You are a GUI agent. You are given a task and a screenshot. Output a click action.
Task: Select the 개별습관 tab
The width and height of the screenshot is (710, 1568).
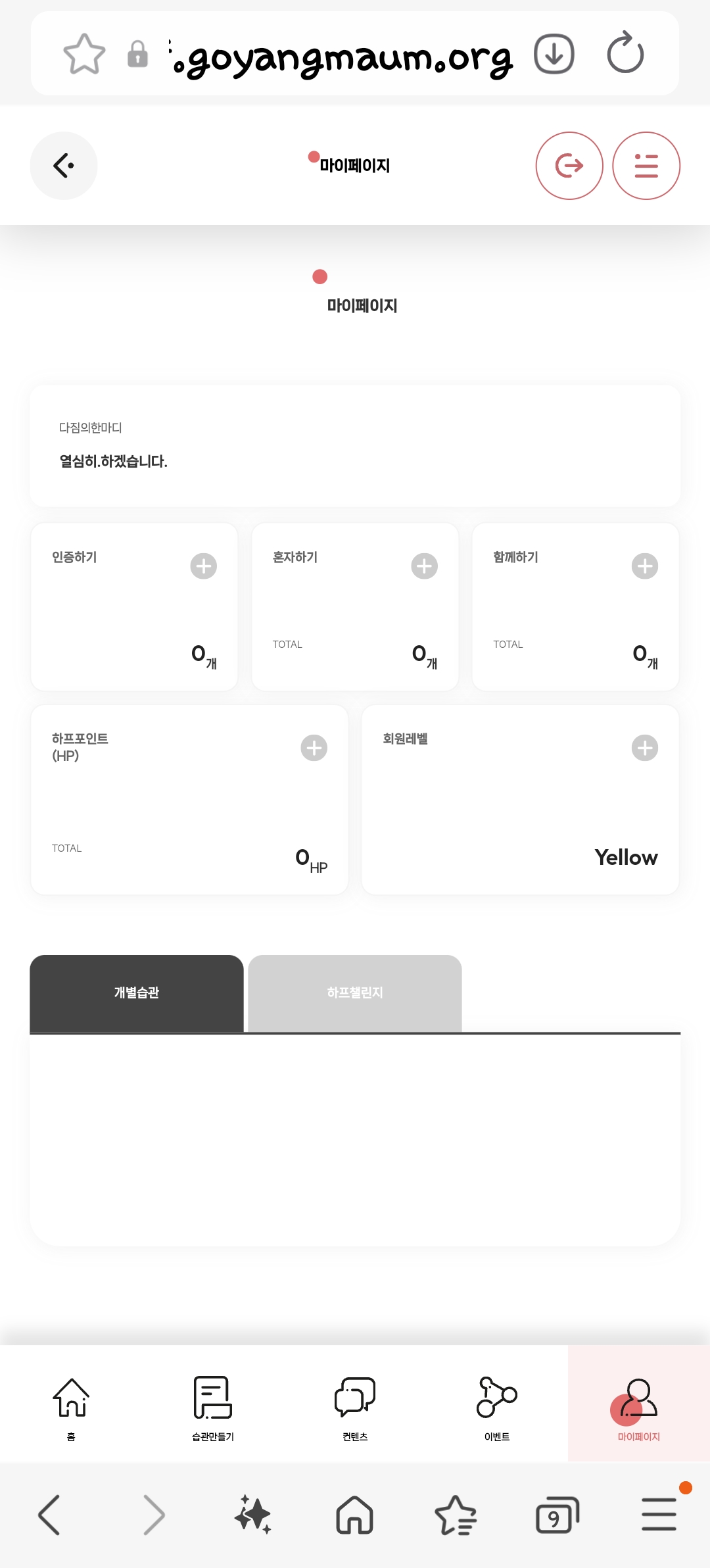pos(137,993)
